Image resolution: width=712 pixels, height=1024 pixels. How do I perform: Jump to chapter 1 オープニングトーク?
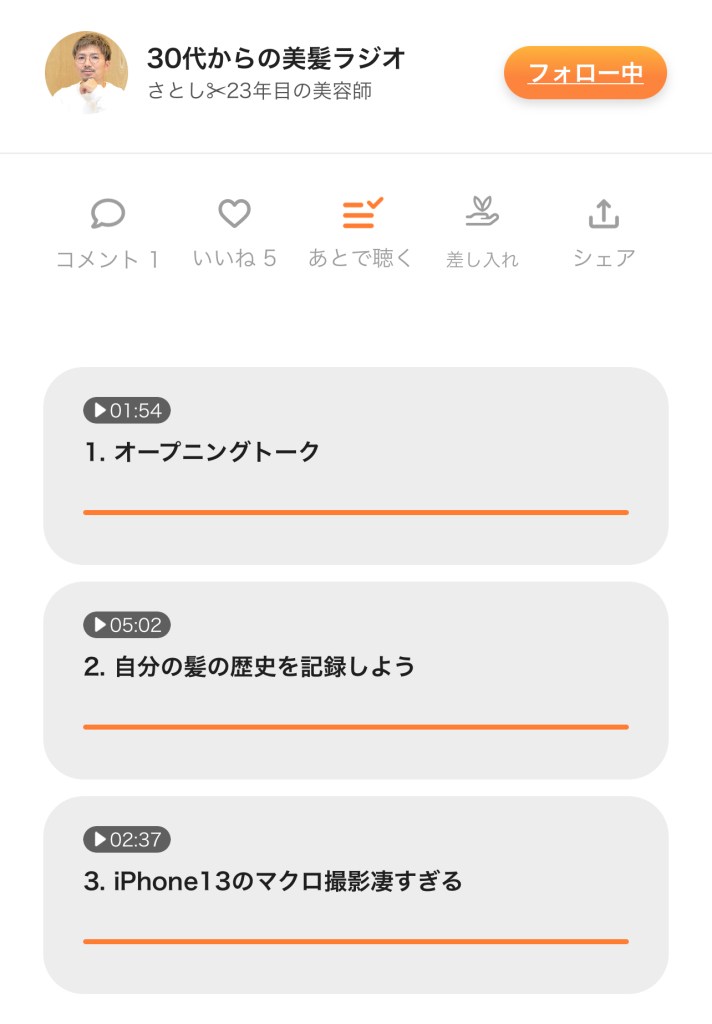click(355, 465)
